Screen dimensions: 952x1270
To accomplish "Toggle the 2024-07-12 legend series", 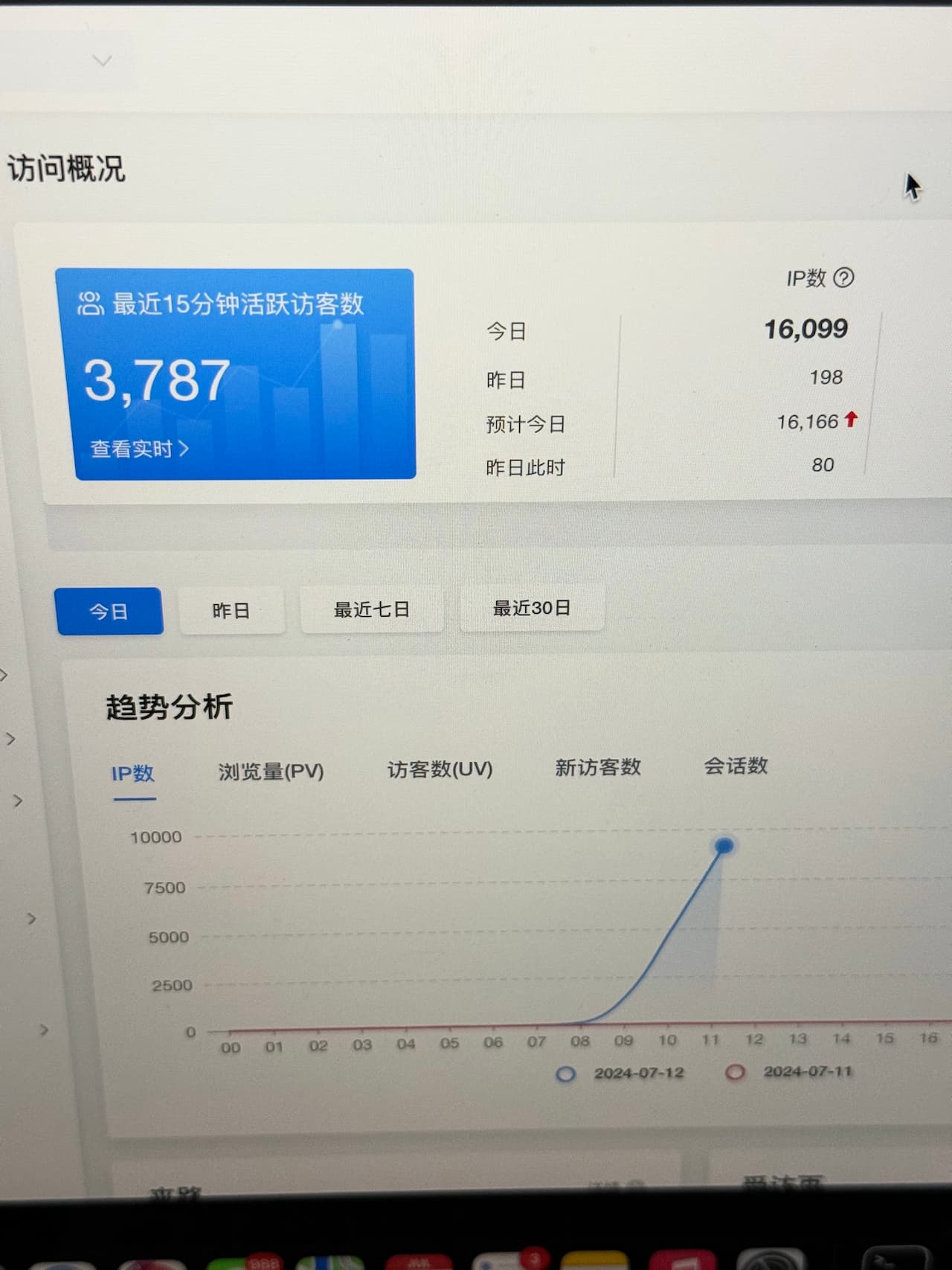I will (621, 1074).
